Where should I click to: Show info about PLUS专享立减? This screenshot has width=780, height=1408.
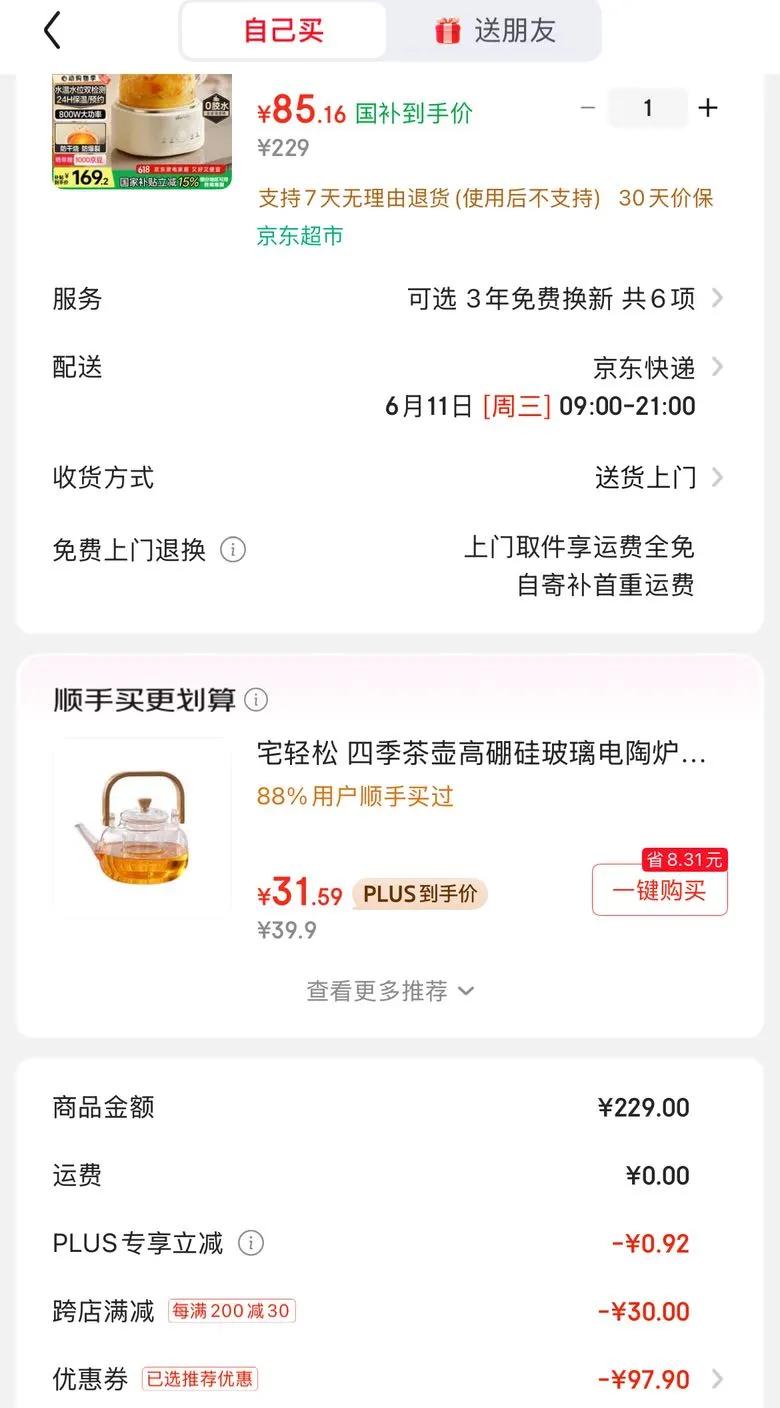pos(251,1243)
